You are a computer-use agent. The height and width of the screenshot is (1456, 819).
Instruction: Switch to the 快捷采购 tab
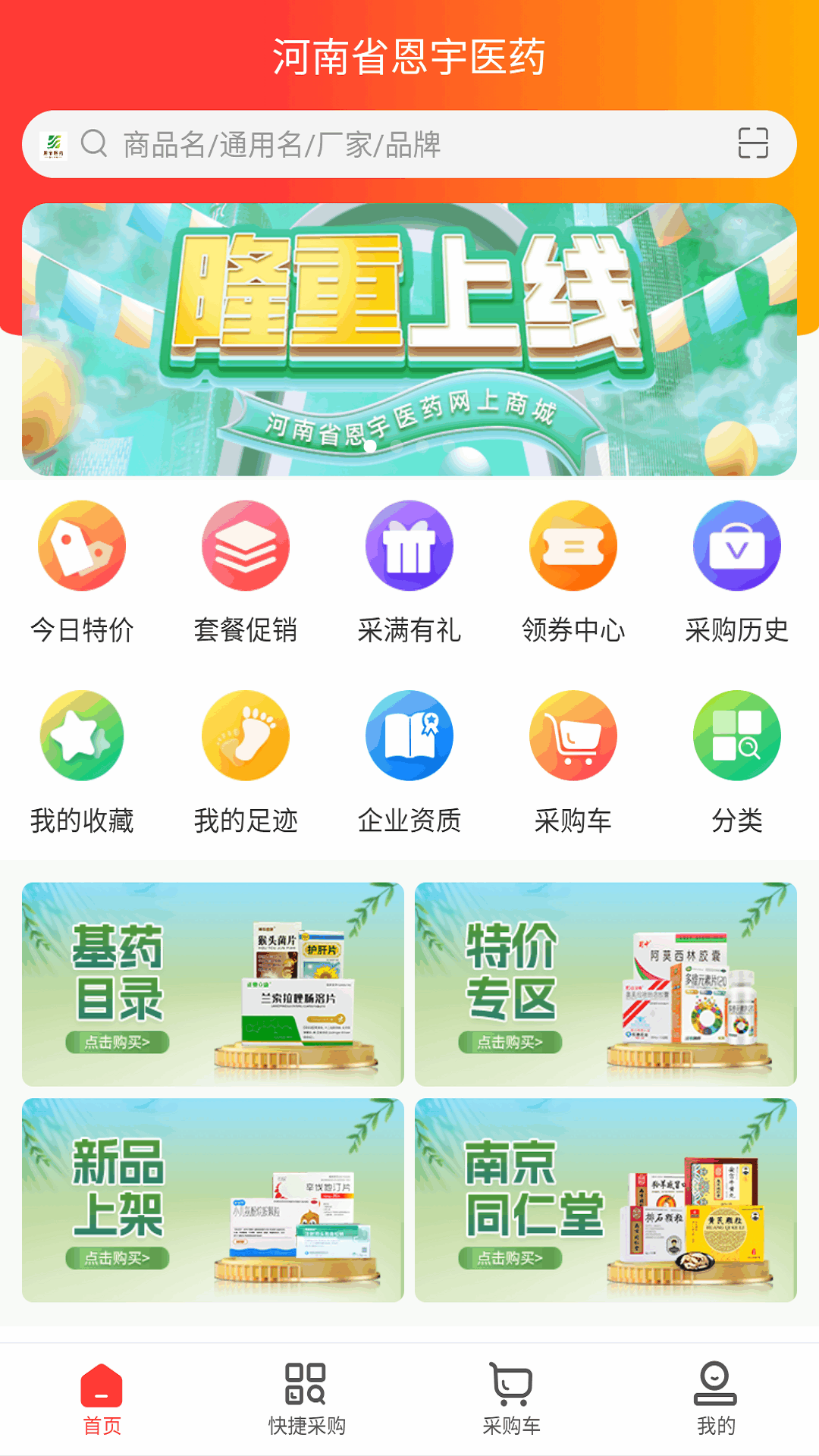[x=306, y=1399]
